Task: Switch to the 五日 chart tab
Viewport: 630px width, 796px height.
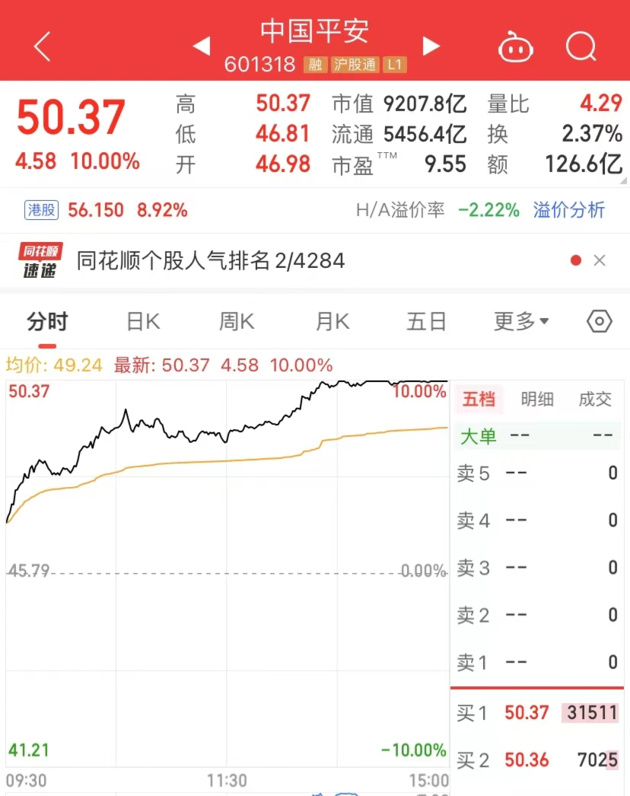Action: pyautogui.click(x=426, y=321)
